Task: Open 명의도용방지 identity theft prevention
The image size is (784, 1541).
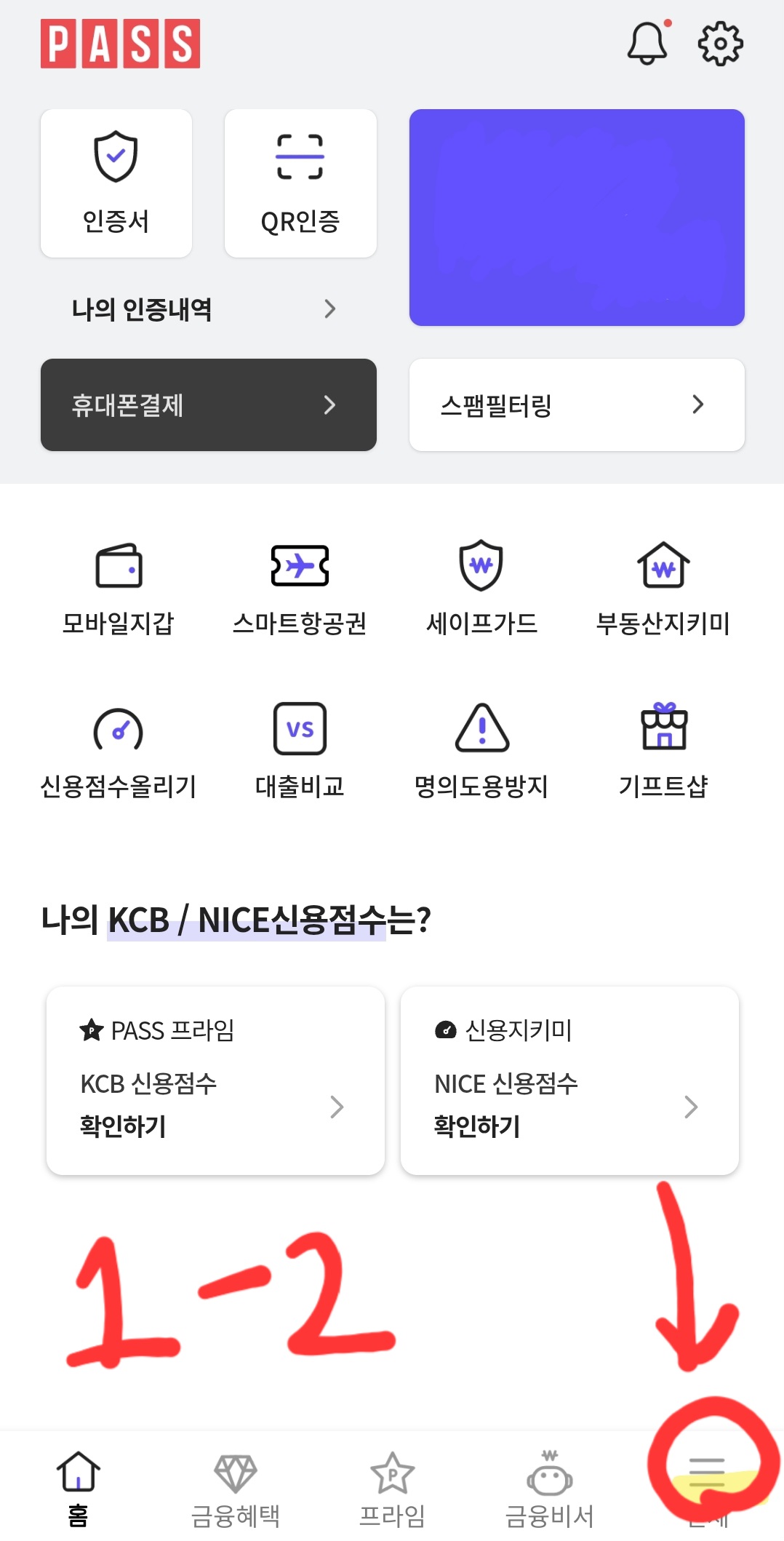Action: [x=481, y=749]
